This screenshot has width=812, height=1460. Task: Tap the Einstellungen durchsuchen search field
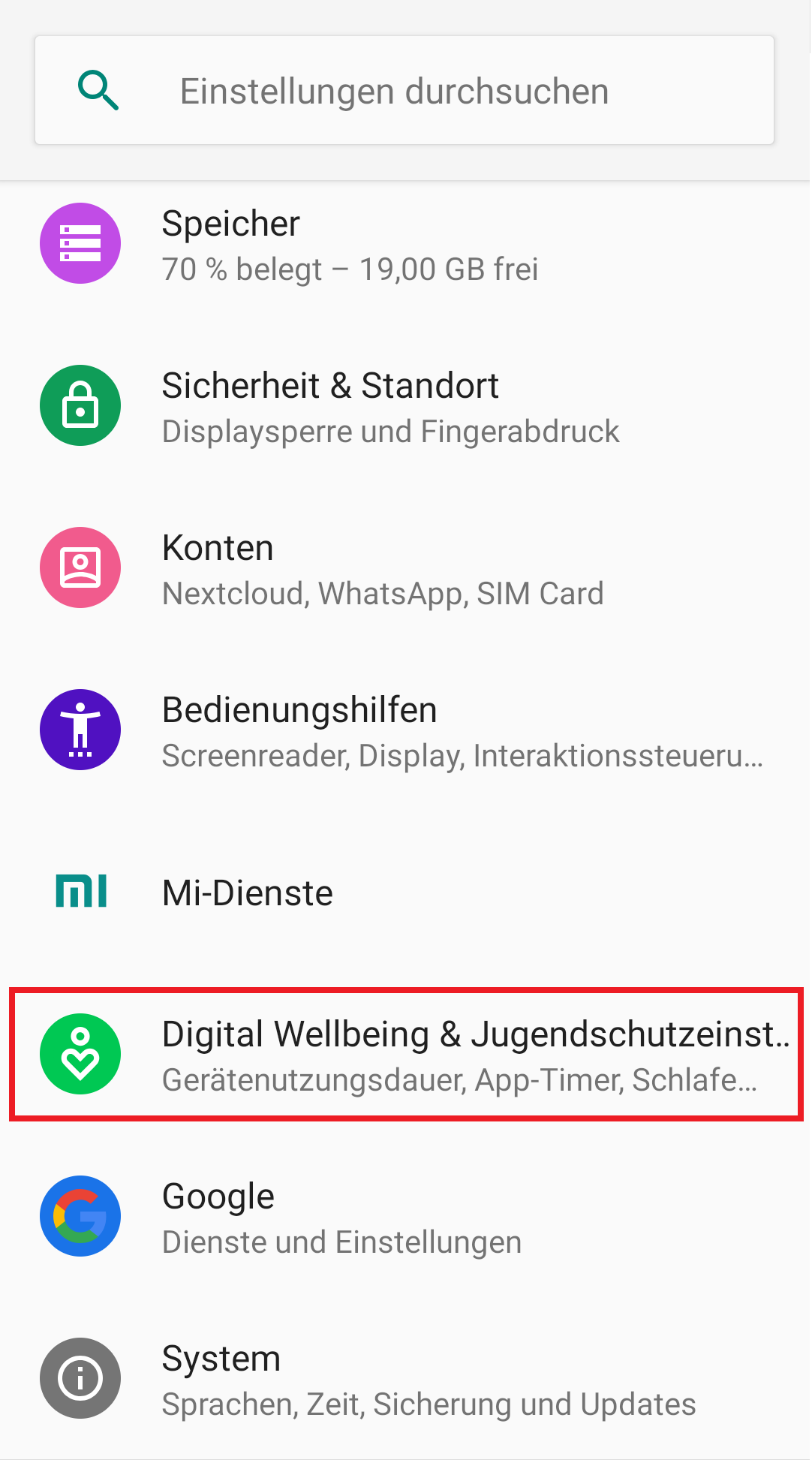[x=404, y=91]
